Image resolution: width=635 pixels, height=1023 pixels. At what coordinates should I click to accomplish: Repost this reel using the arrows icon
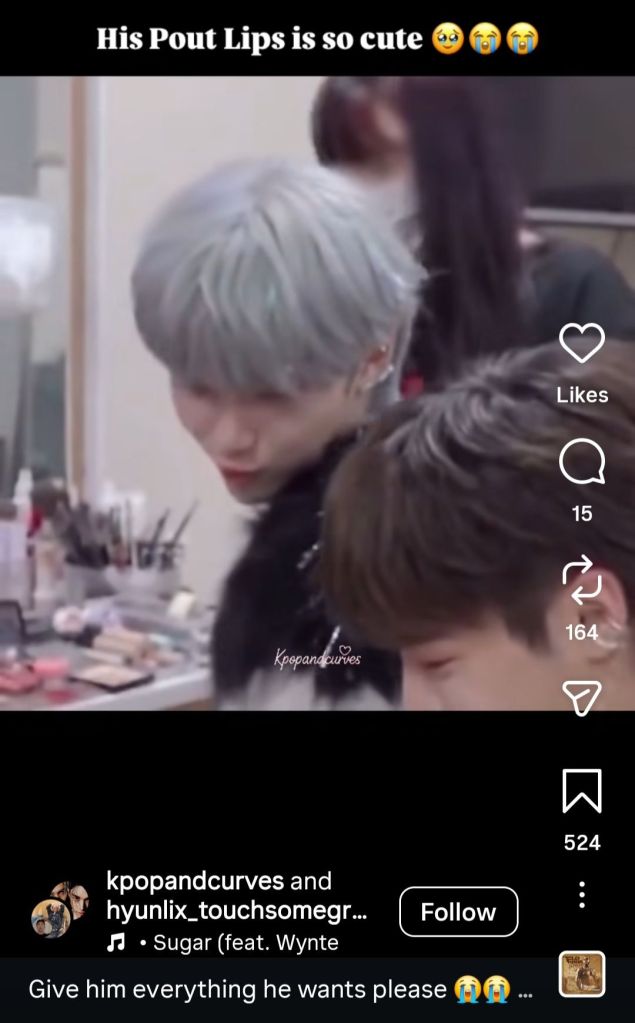581,581
